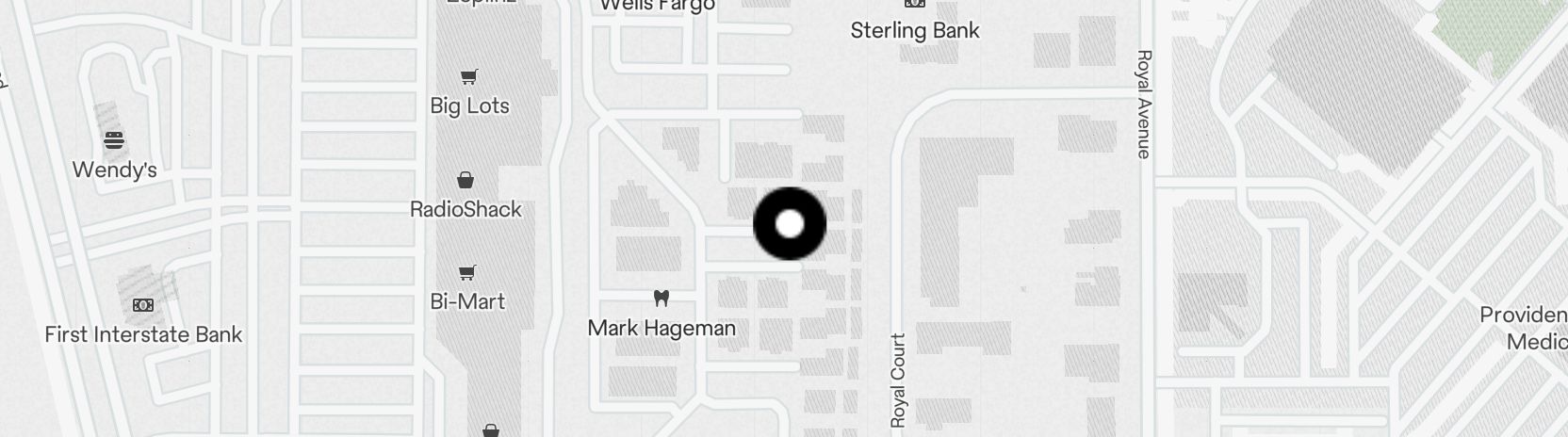The image size is (1568, 437).
Task: Open Mark Hageman dentist marker
Action: pos(661,299)
